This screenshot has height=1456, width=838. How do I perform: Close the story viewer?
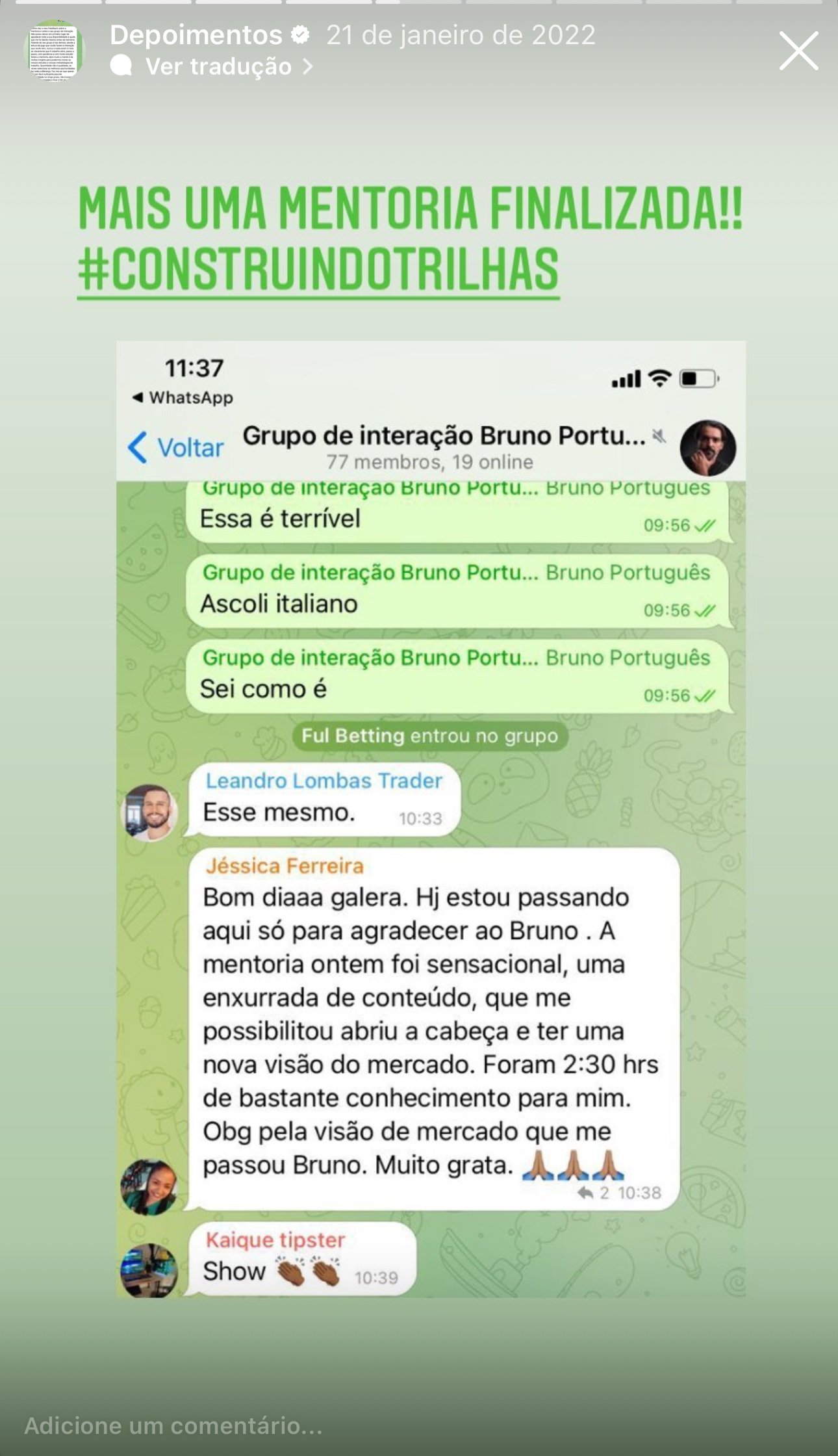click(x=798, y=51)
